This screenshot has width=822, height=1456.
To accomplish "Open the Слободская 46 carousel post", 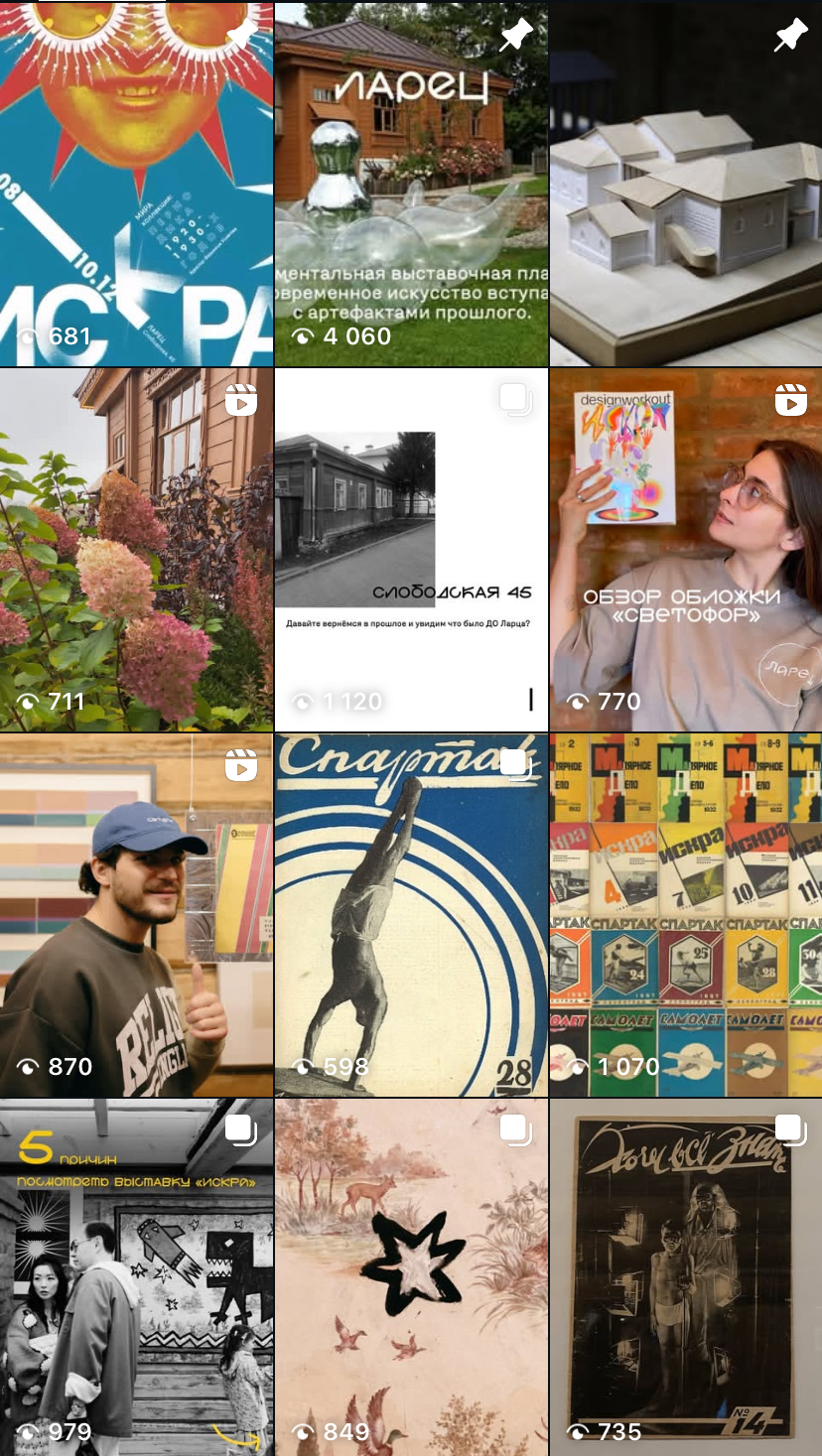I will click(x=411, y=549).
